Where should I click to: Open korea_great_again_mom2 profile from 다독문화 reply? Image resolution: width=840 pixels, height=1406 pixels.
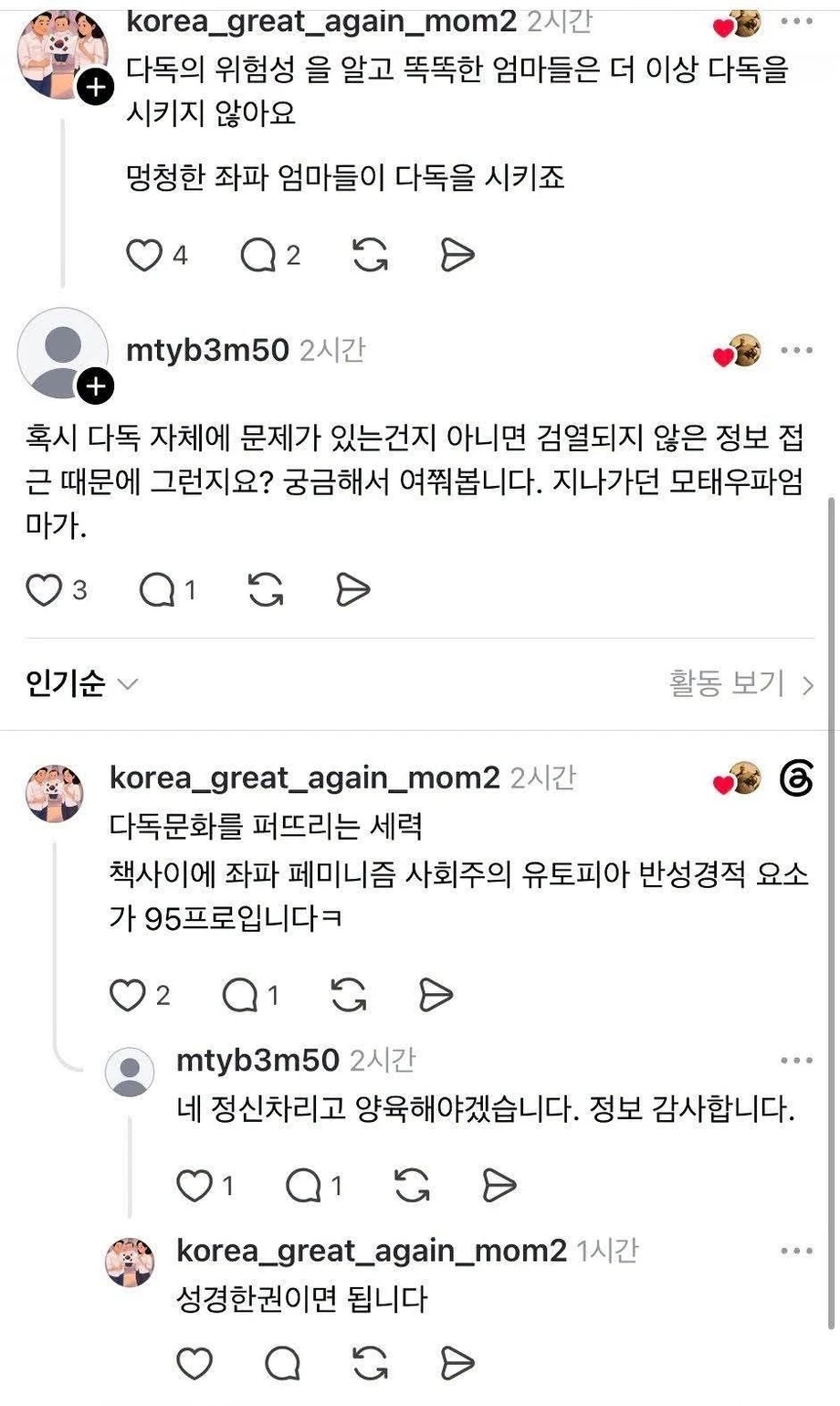(x=305, y=777)
